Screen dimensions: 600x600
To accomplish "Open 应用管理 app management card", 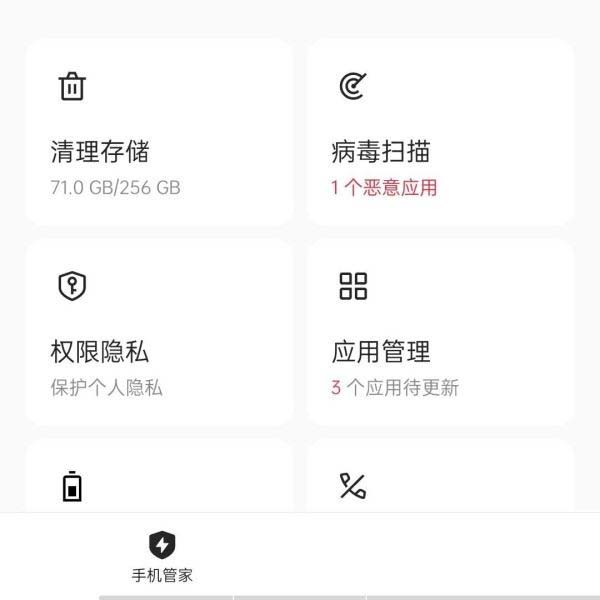I will click(x=440, y=332).
